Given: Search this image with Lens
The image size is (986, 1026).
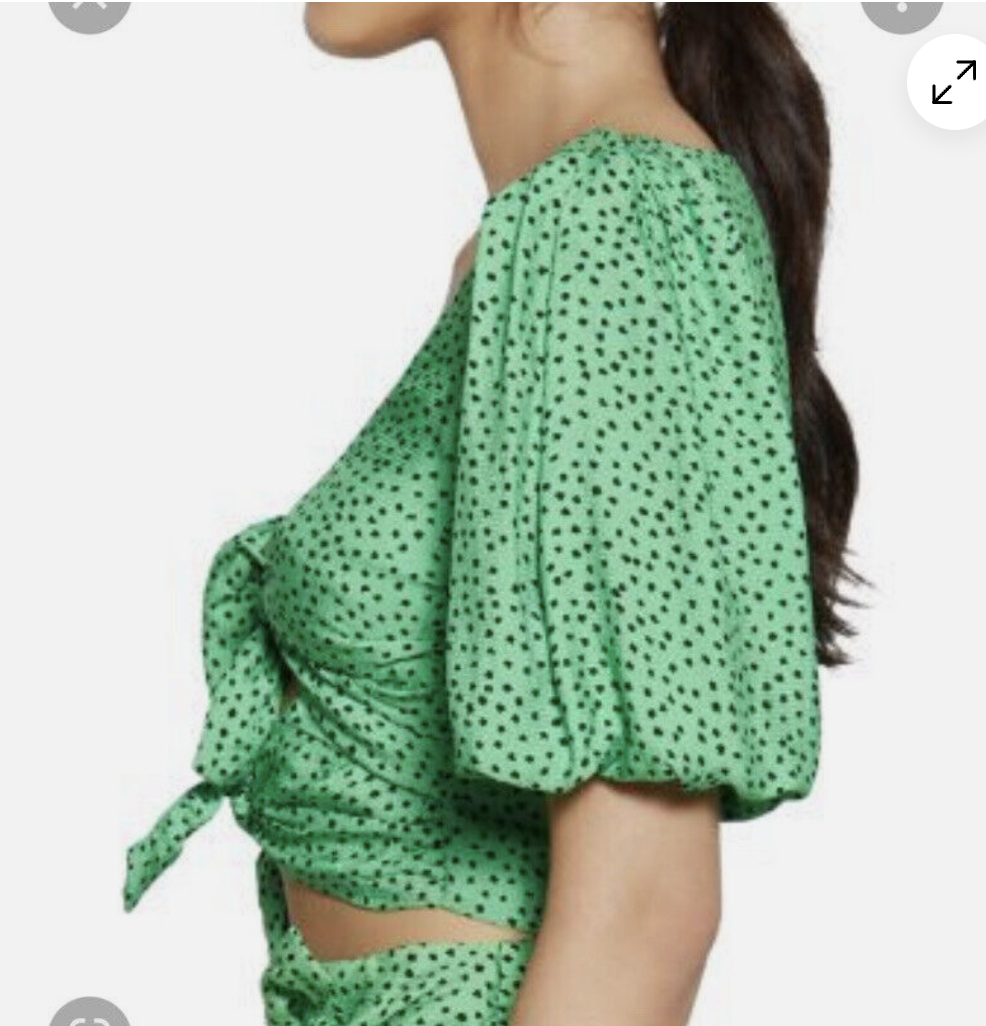Looking at the screenshot, I should (89, 1016).
